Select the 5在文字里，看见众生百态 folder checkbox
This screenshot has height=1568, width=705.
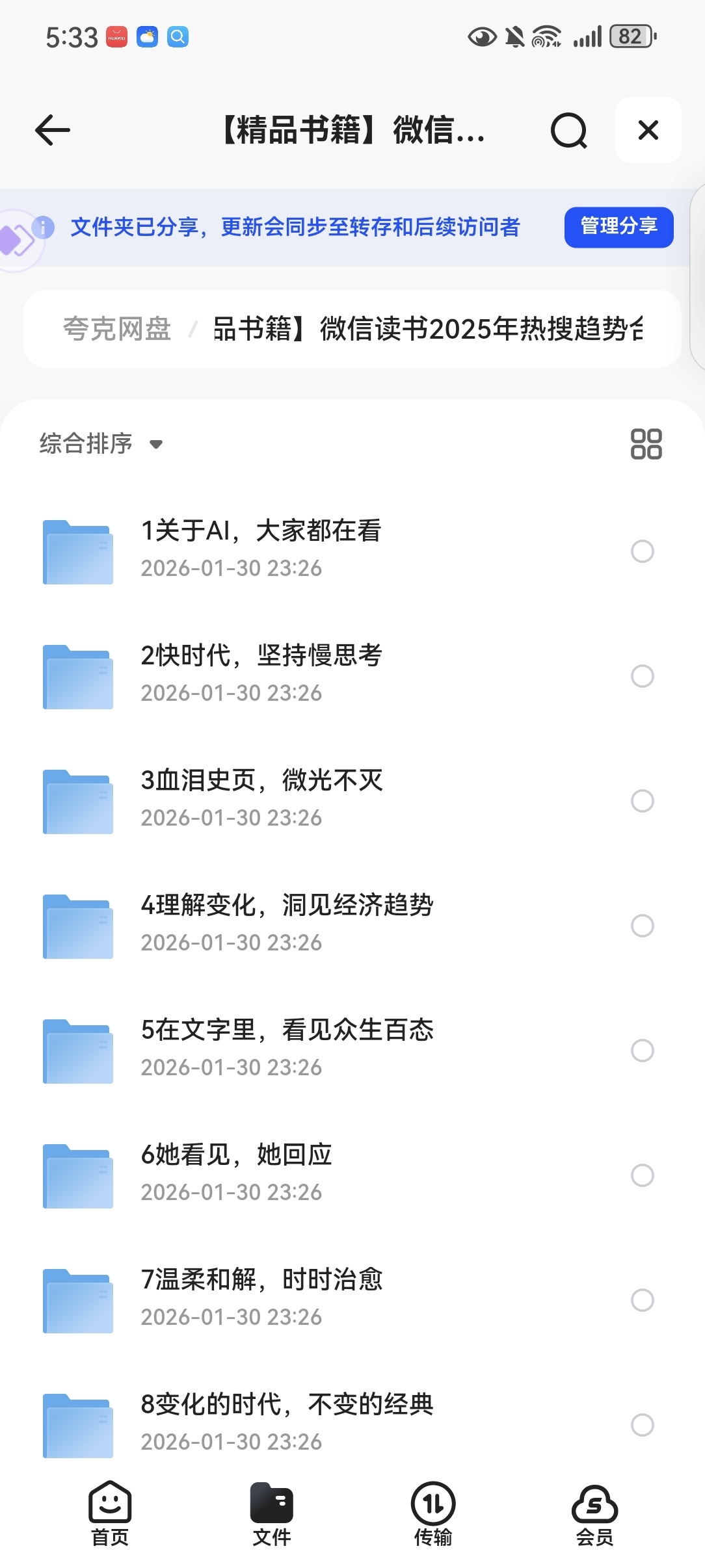642,1051
